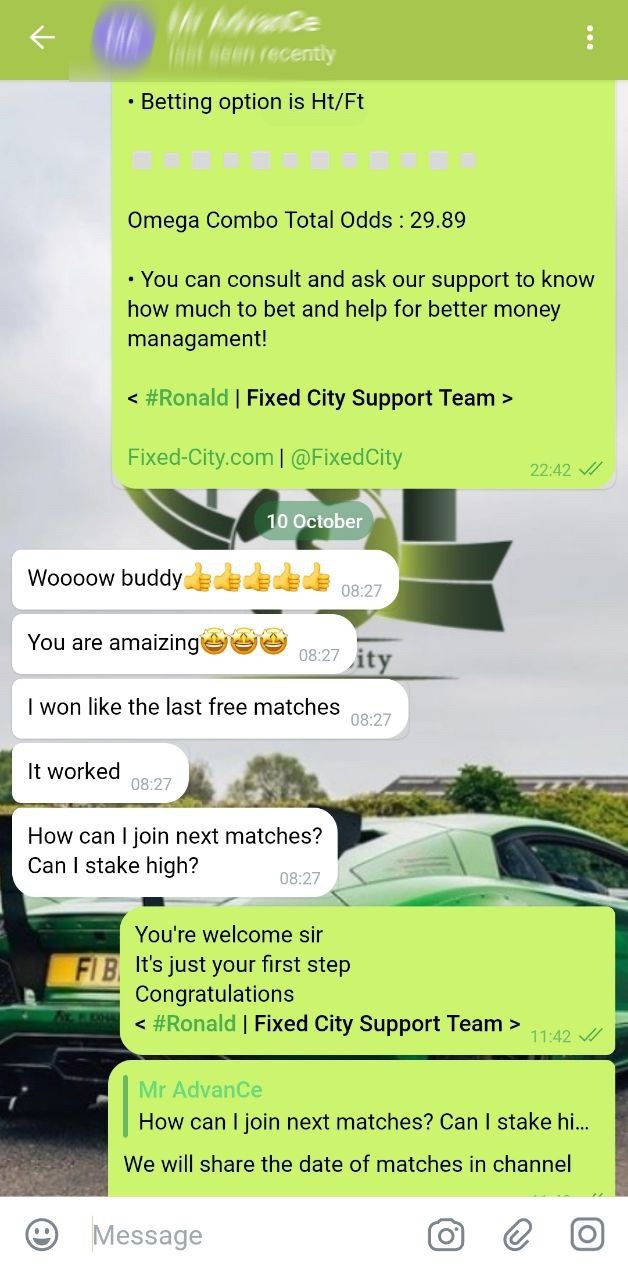Viewport: 628px width, 1280px height.
Task: Open the contact's profile avatar
Action: click(x=122, y=39)
